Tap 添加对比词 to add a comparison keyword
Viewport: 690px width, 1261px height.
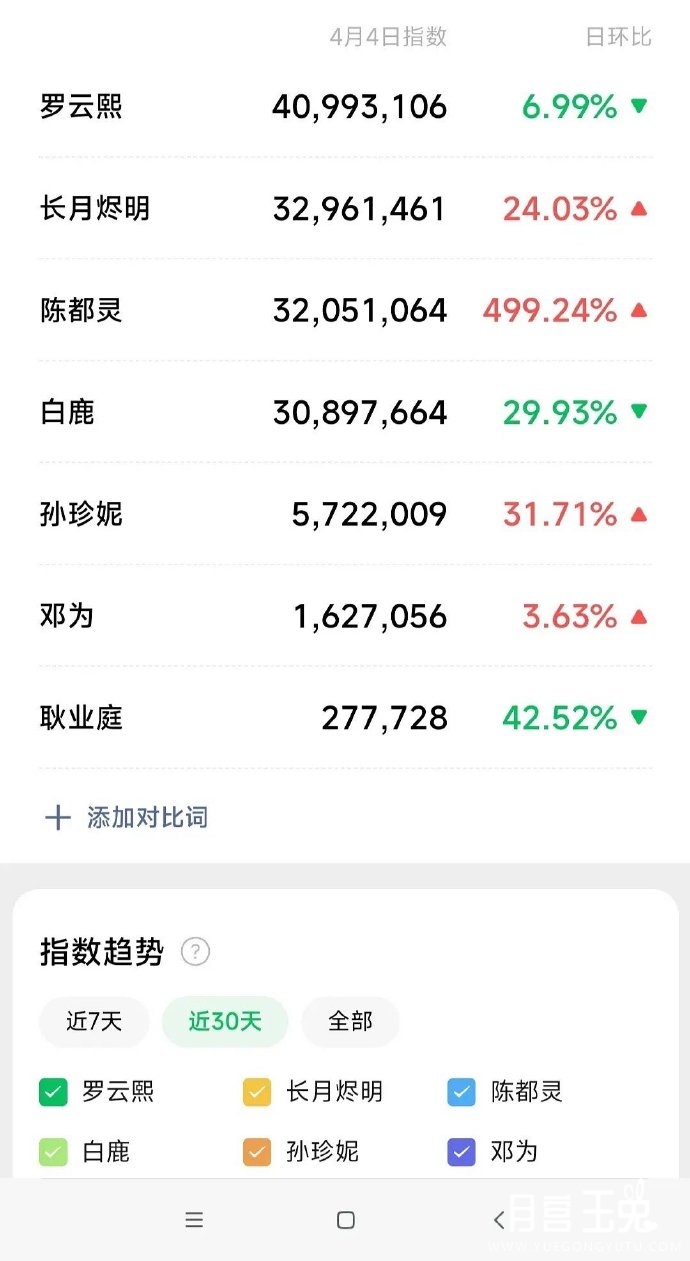click(127, 817)
